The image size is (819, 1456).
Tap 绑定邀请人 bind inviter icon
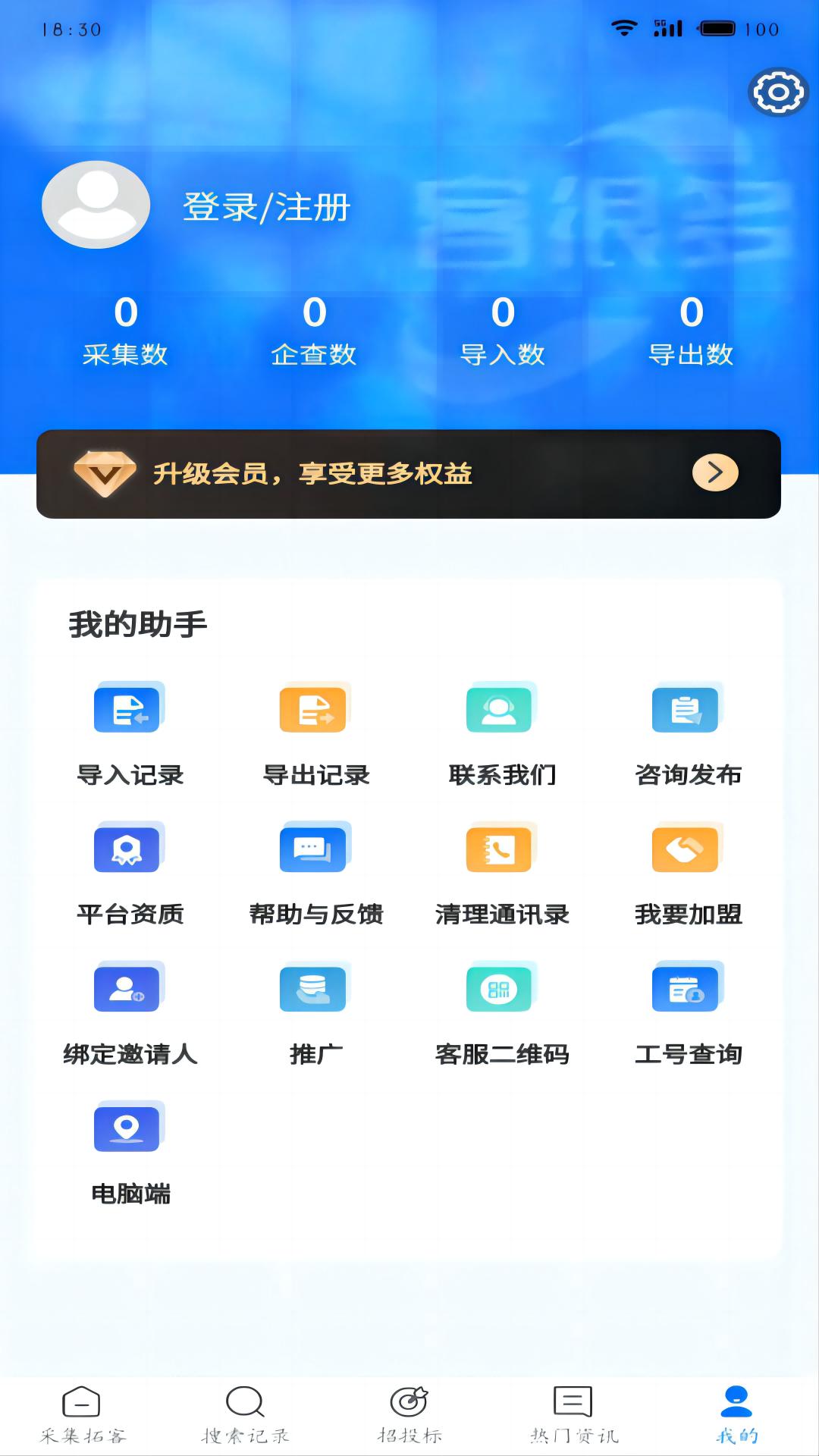coord(126,988)
